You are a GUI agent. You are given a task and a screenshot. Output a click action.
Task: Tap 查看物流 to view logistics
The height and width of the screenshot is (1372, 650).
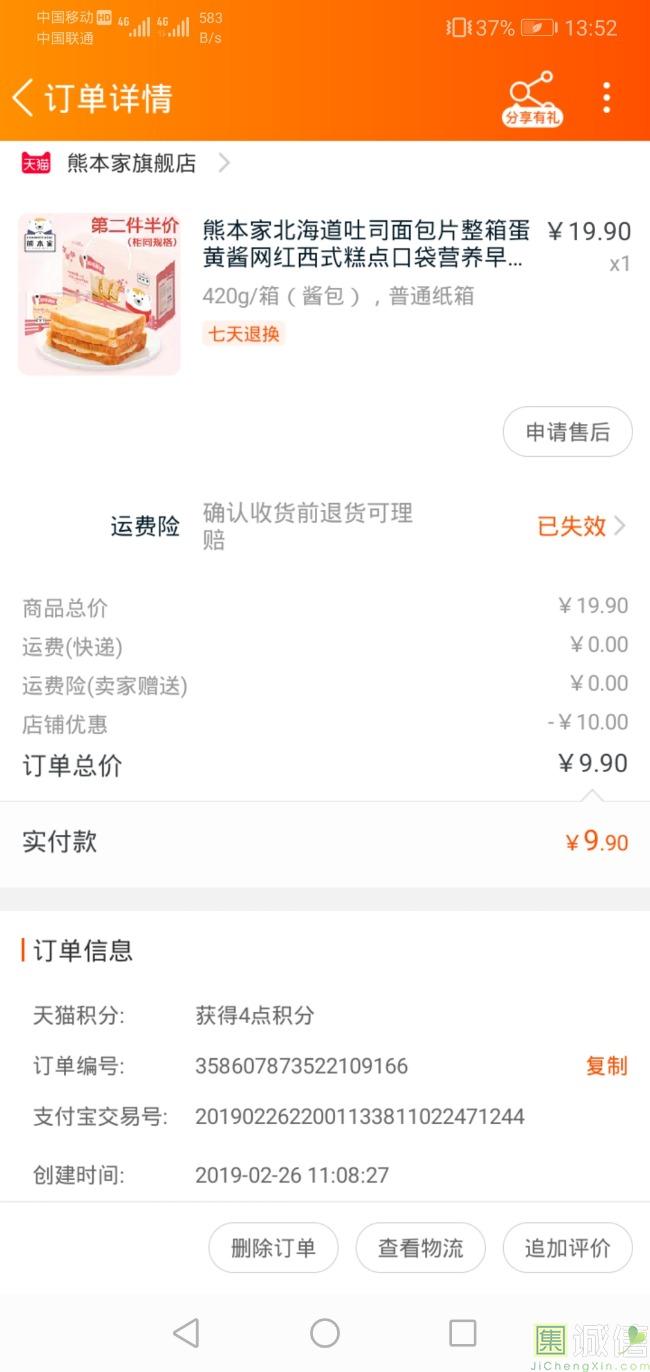click(420, 1248)
